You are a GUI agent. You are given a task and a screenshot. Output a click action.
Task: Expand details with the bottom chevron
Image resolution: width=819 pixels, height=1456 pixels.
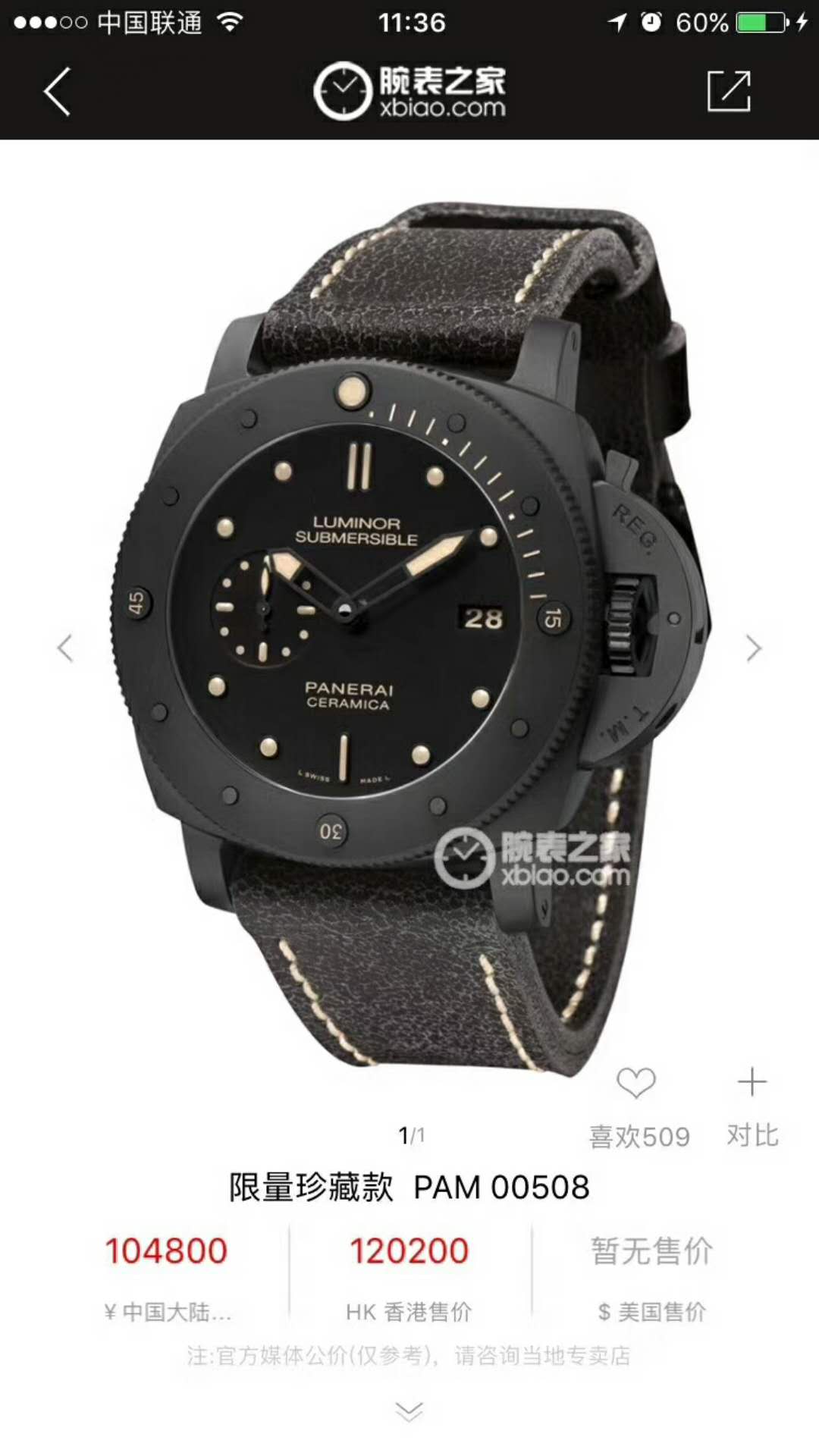click(x=409, y=1411)
